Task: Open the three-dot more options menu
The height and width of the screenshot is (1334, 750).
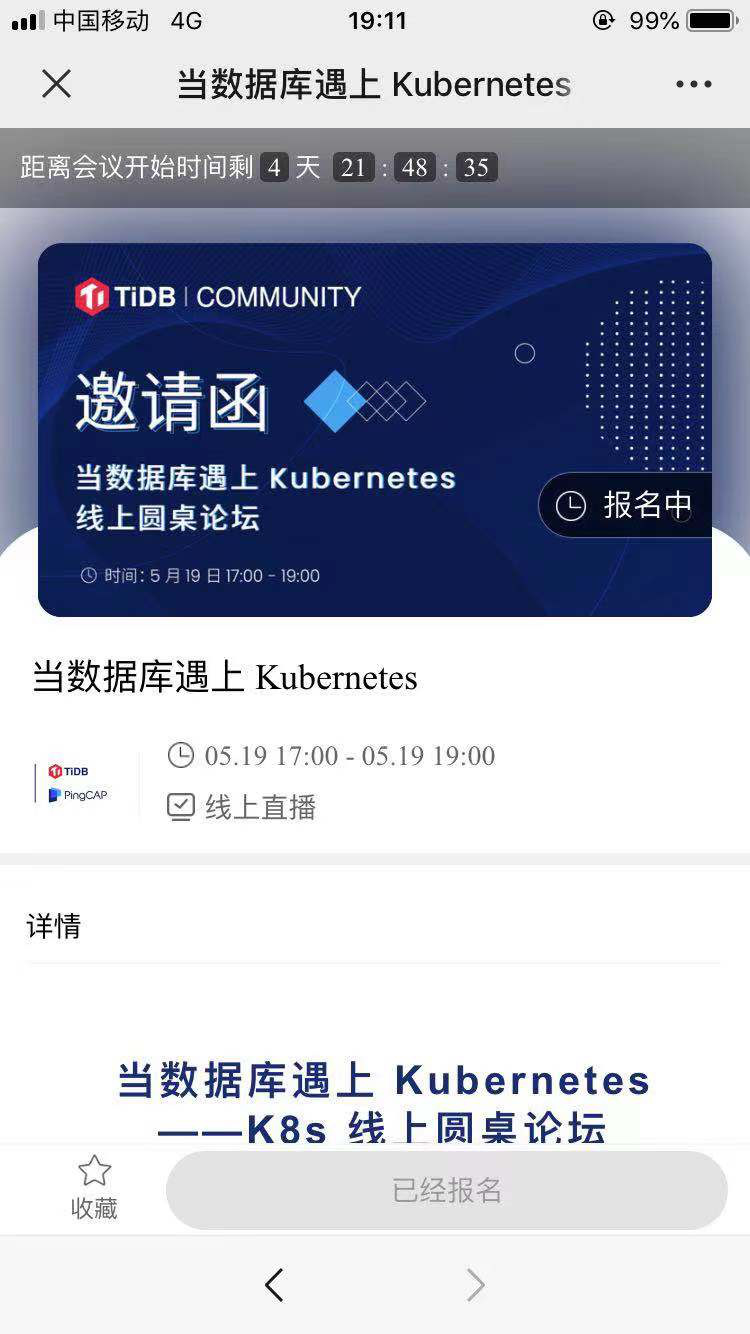Action: pos(693,84)
